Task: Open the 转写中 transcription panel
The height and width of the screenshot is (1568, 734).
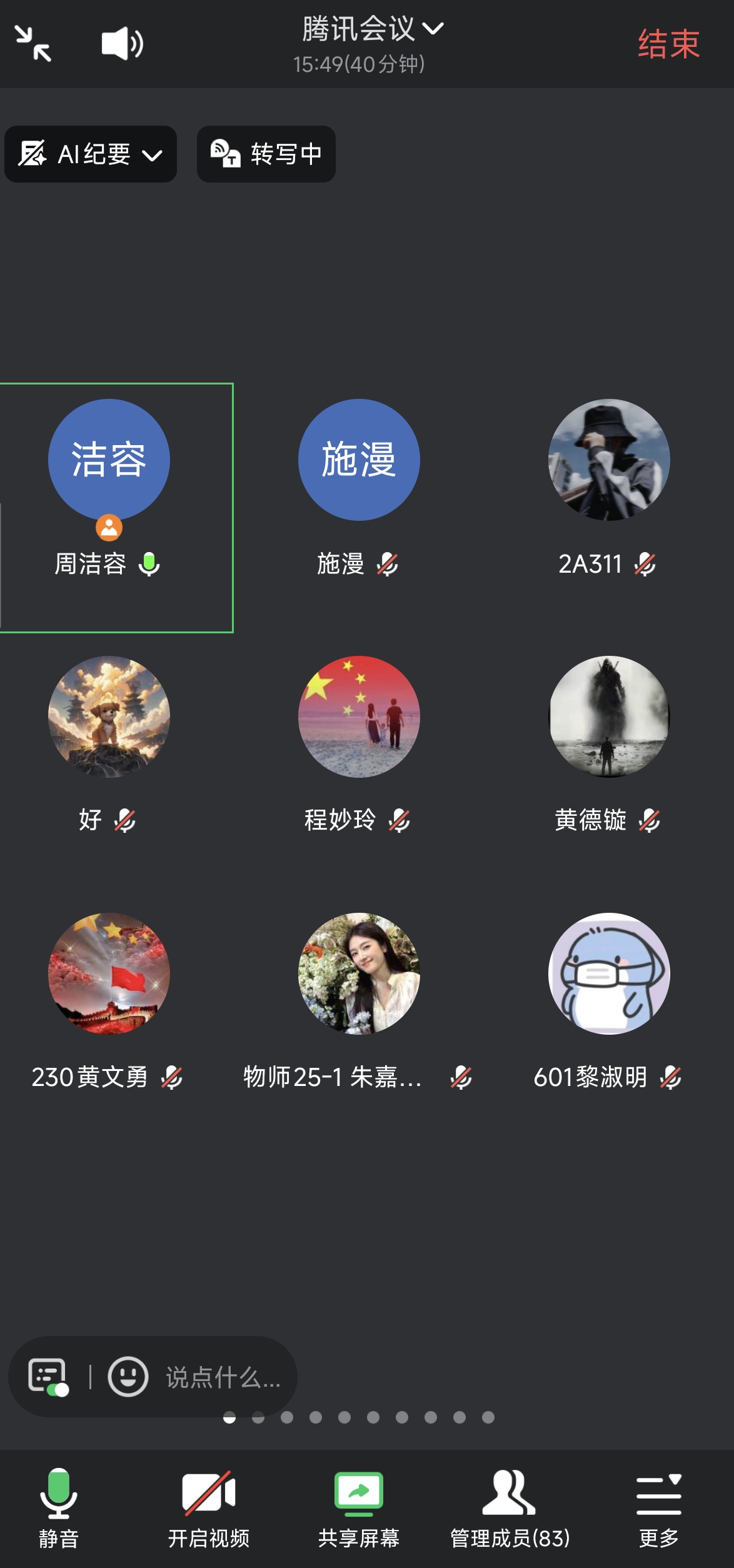Action: [266, 154]
